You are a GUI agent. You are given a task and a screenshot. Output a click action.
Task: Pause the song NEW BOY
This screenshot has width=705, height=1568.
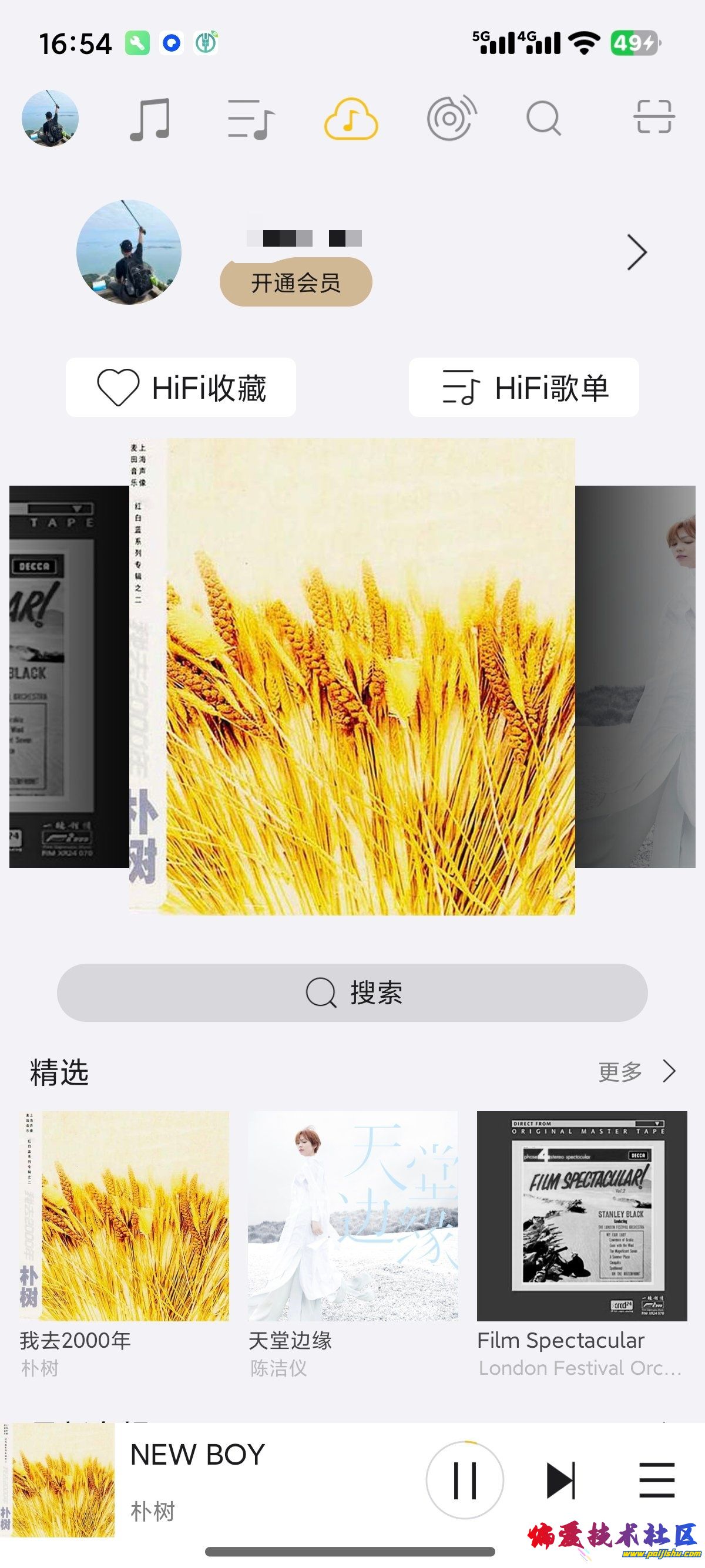[465, 1480]
